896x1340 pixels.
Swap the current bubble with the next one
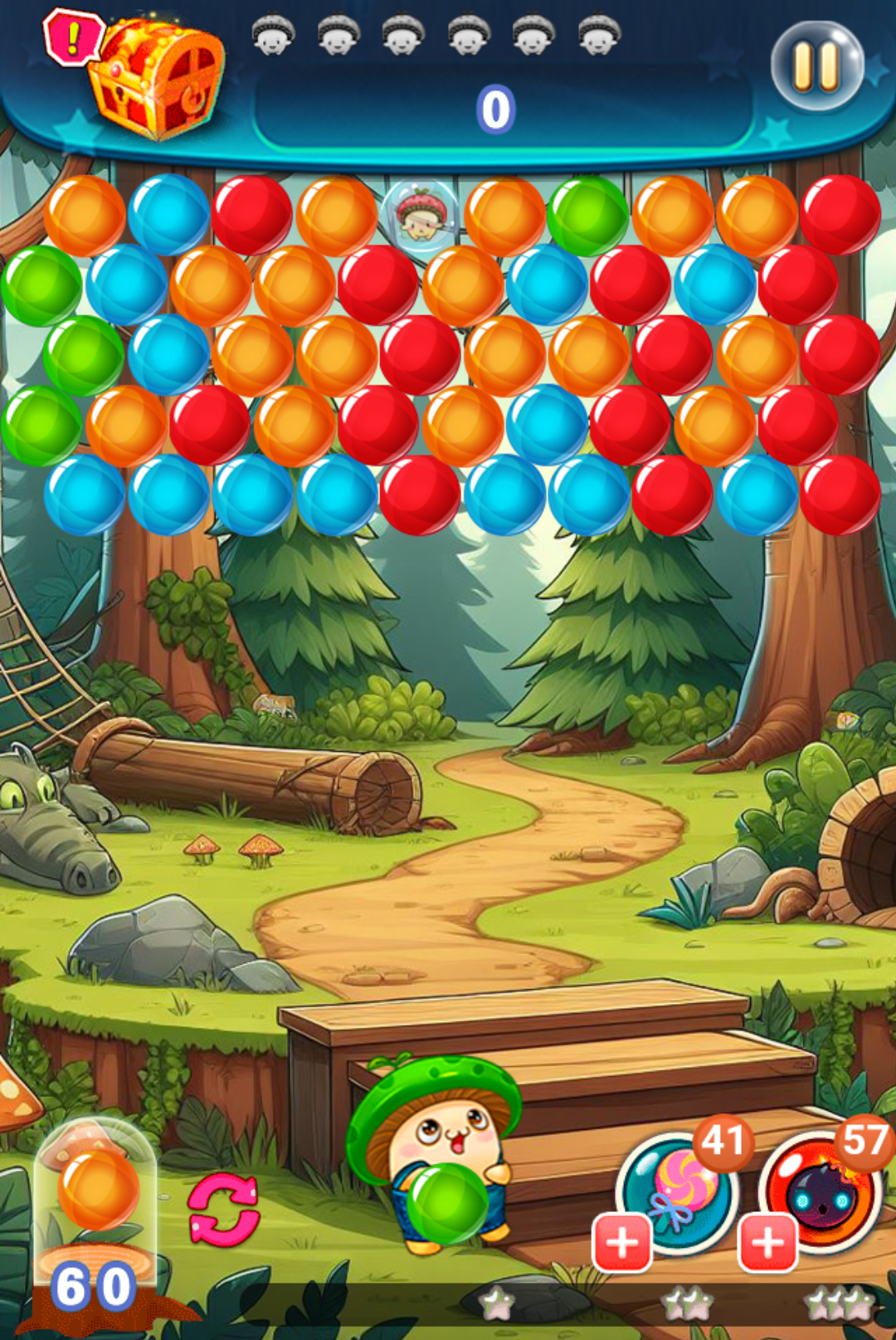click(x=223, y=1209)
